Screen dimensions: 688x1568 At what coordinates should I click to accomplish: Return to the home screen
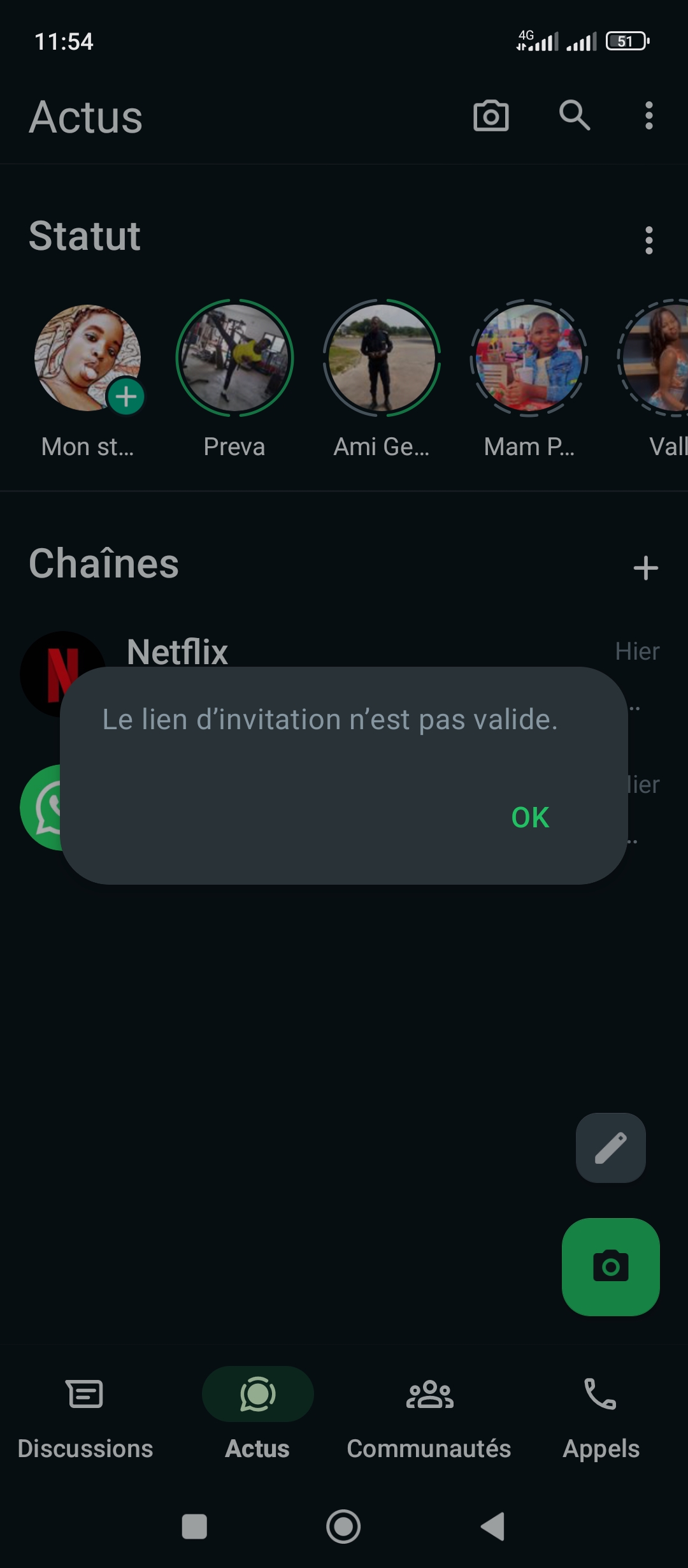pos(343,1527)
